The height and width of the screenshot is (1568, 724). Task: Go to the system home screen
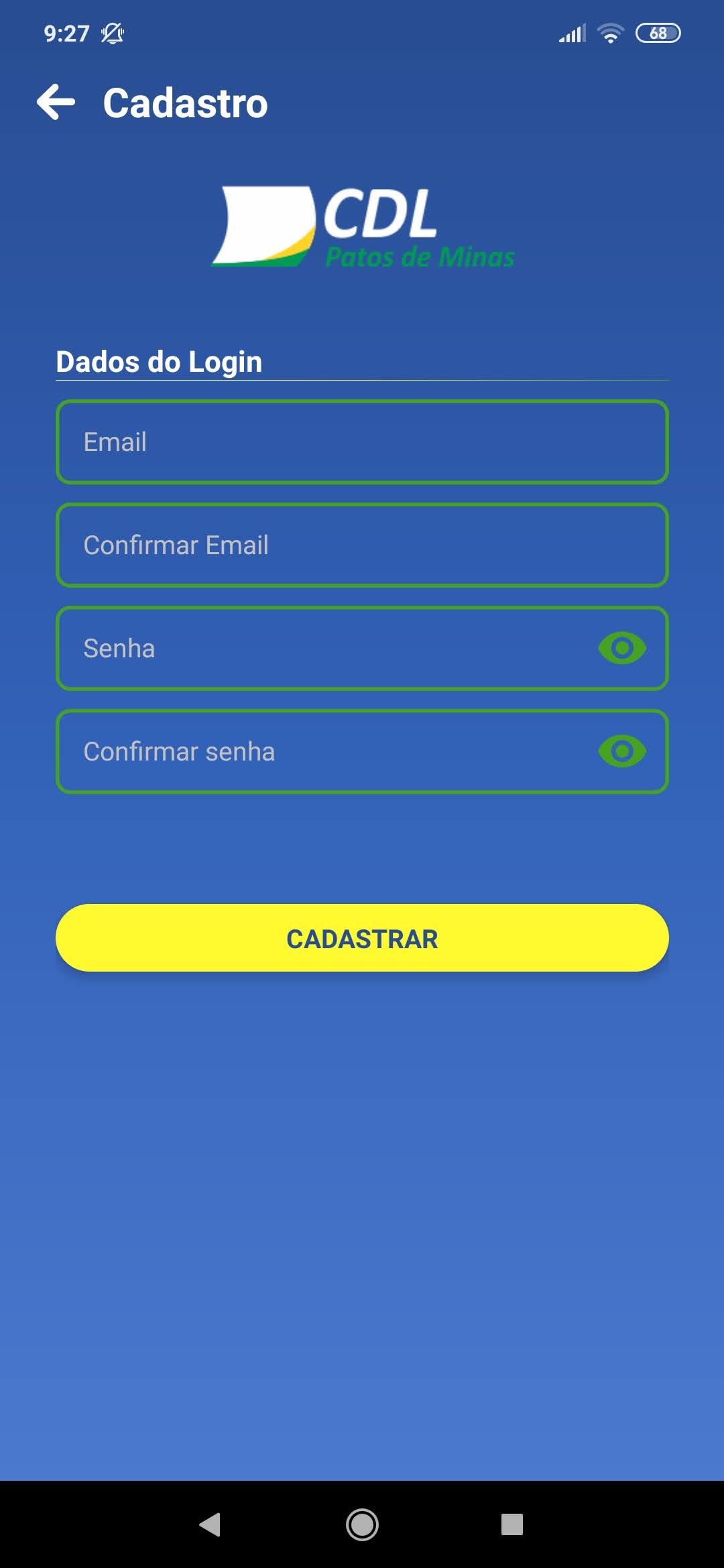362,1525
